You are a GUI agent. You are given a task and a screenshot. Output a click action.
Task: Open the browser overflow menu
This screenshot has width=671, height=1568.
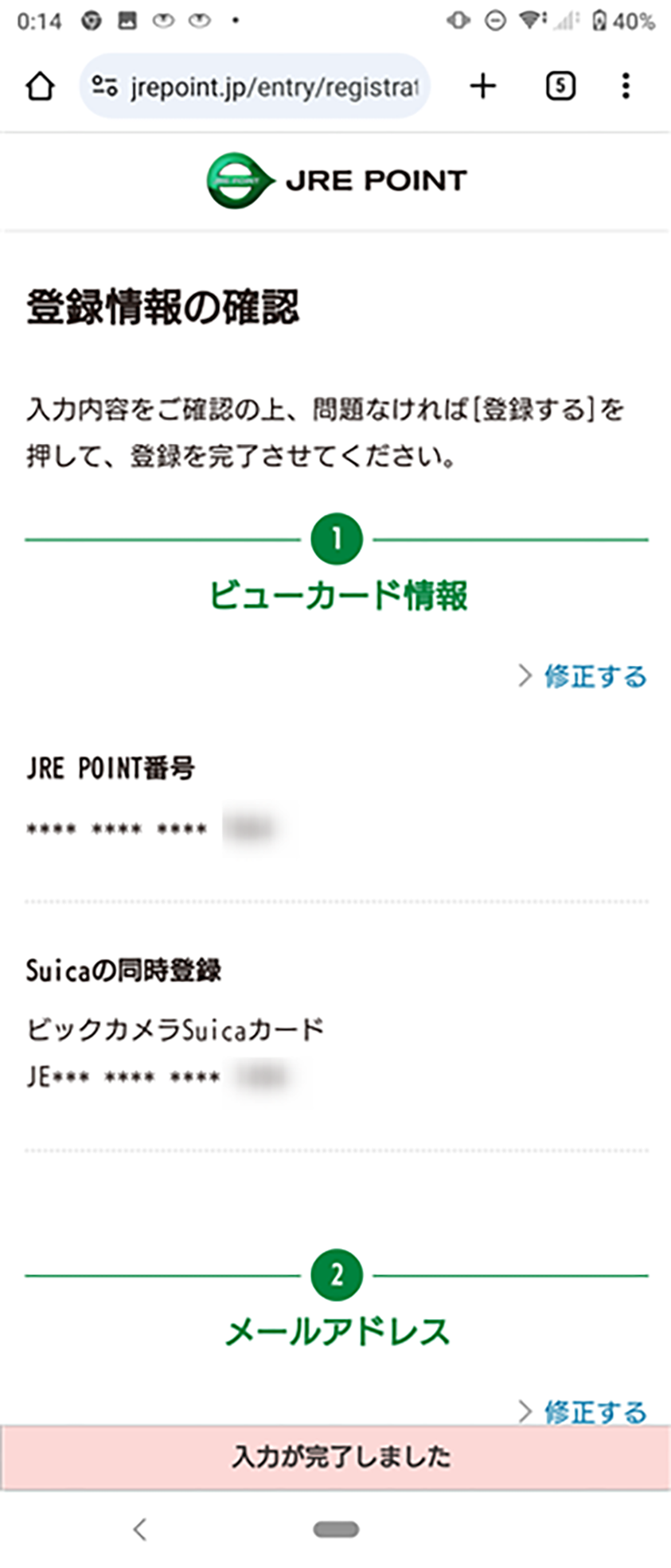click(626, 86)
